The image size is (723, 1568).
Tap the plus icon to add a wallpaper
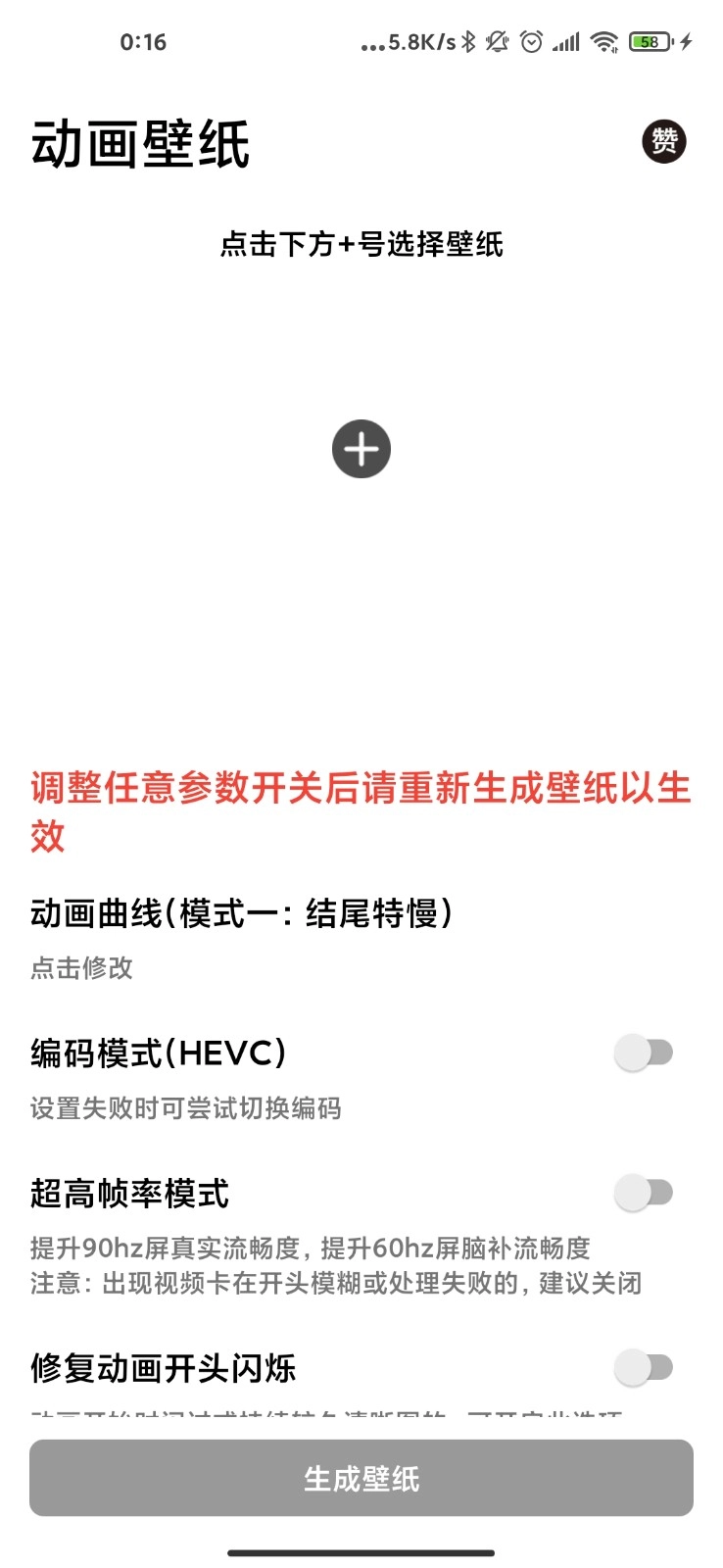pyautogui.click(x=361, y=448)
